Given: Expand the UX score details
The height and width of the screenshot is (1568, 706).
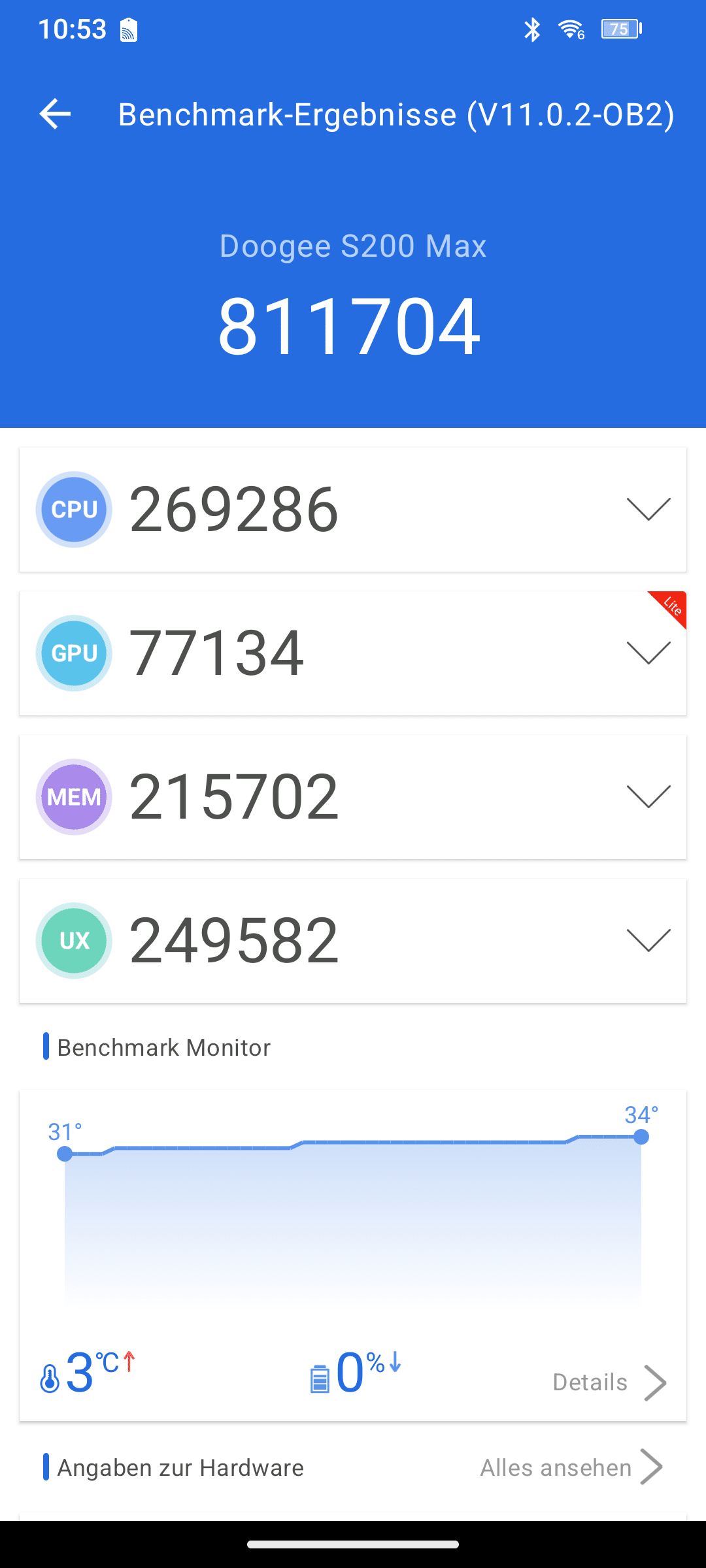Looking at the screenshot, I should pos(648,941).
